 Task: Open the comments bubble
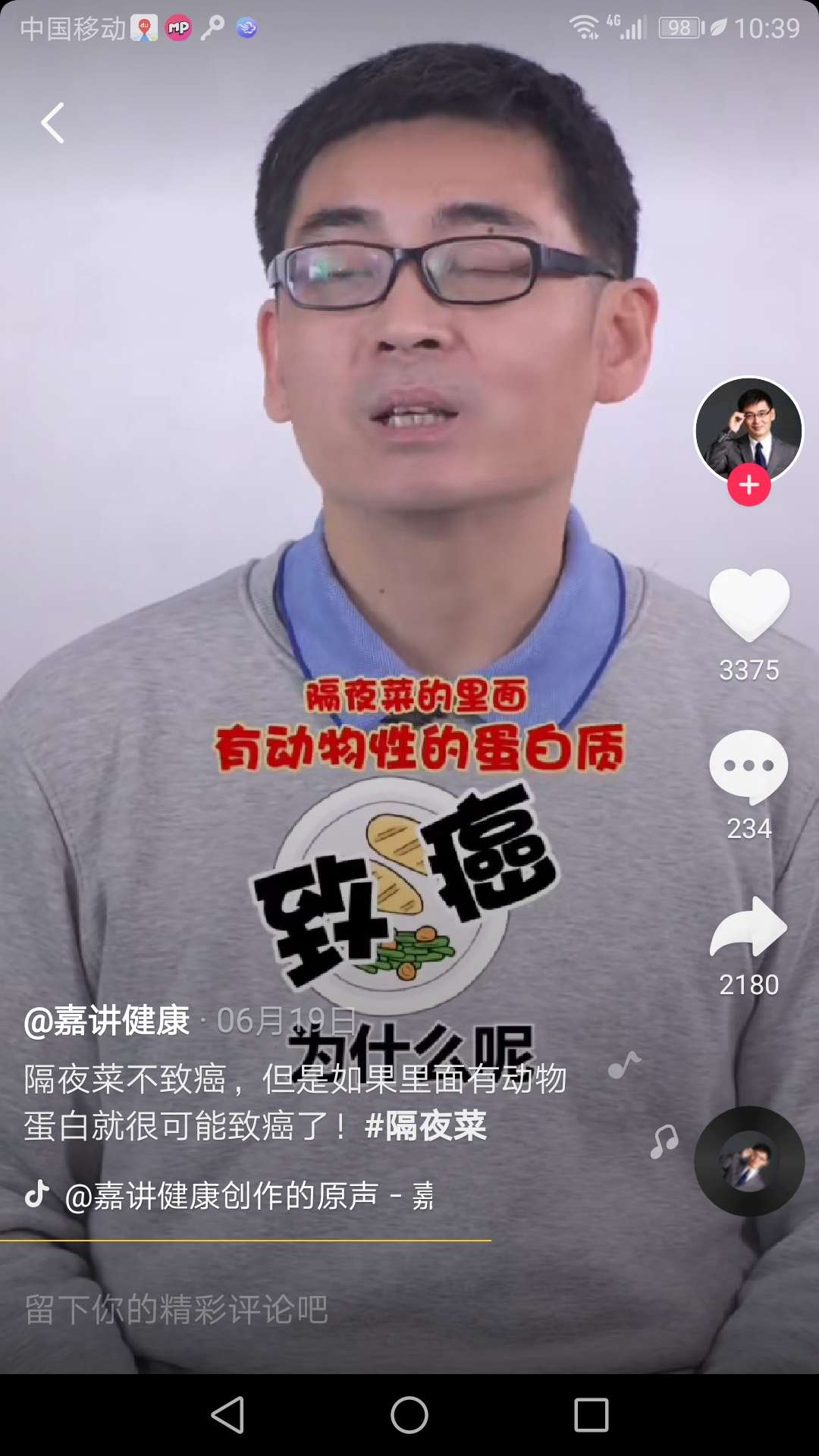pyautogui.click(x=749, y=766)
